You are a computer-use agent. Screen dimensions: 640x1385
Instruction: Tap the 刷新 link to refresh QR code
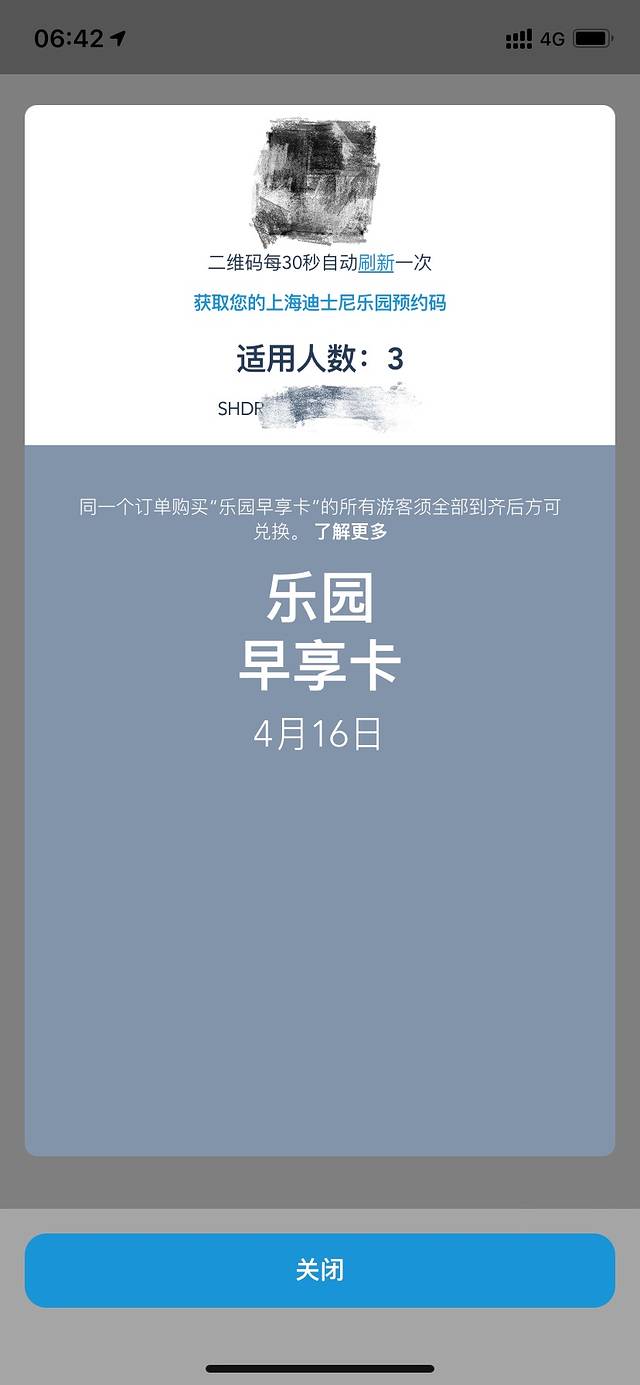(376, 263)
